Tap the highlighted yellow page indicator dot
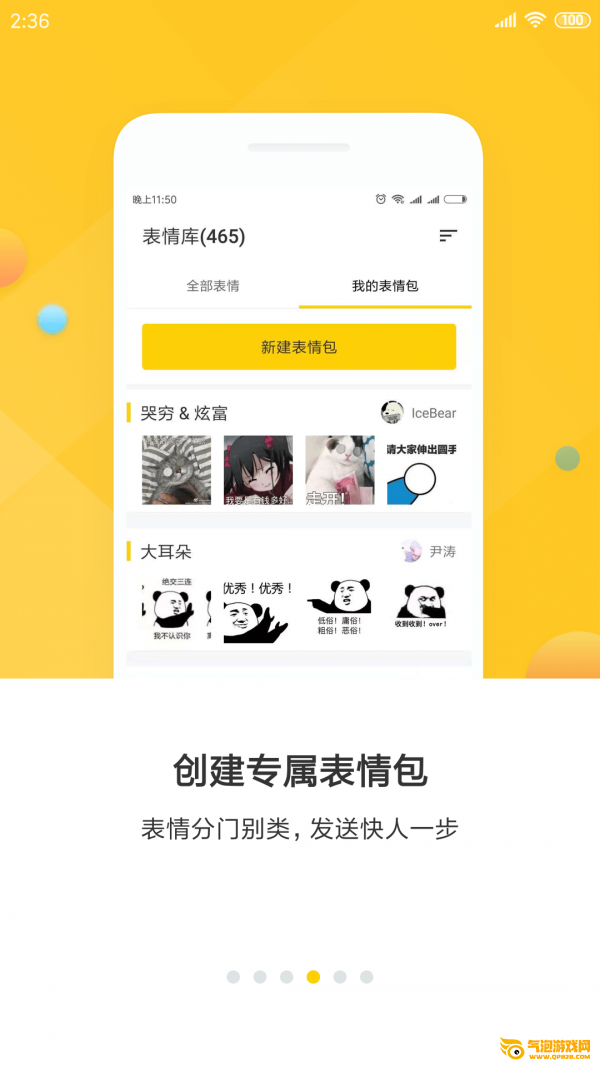 [x=313, y=977]
